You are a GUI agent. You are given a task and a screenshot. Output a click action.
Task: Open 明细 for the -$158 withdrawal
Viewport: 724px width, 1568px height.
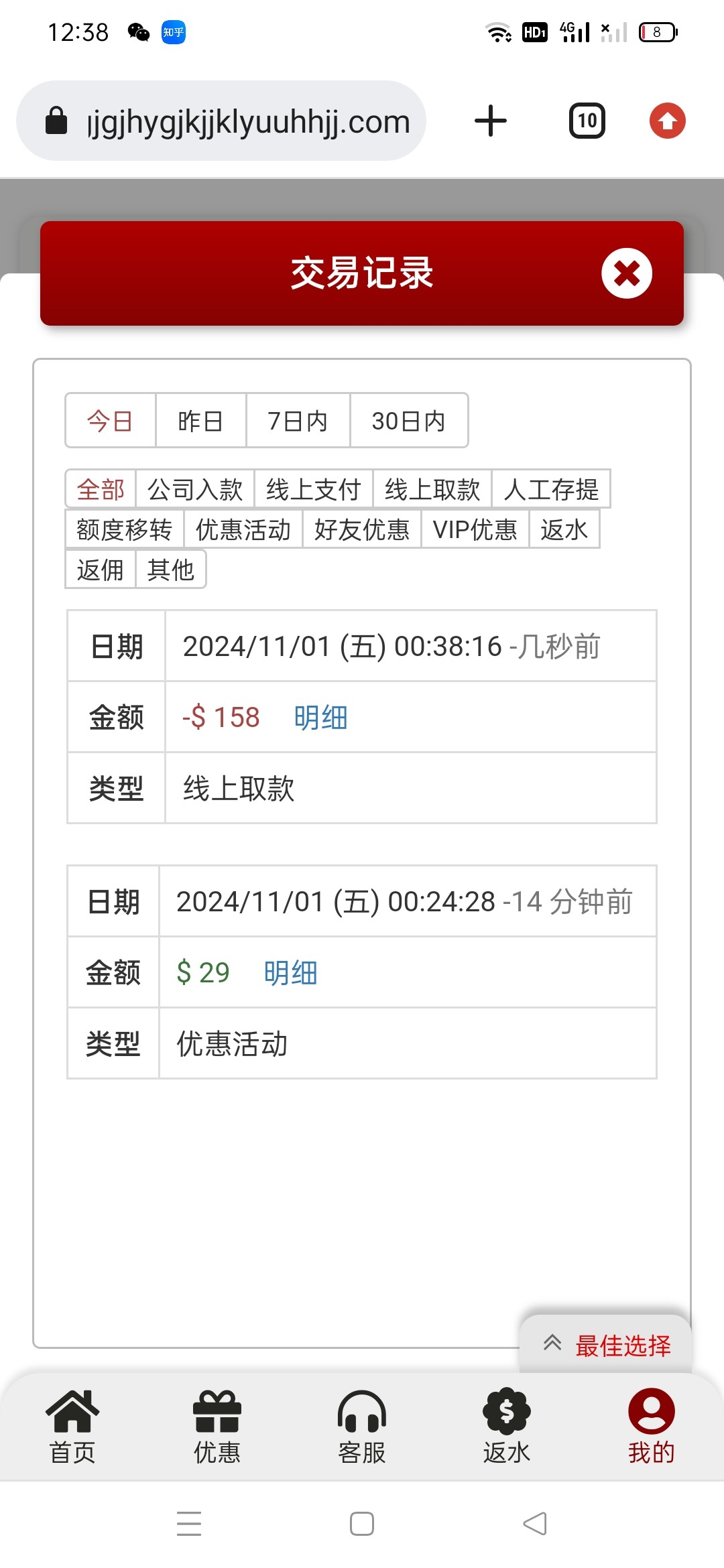320,718
